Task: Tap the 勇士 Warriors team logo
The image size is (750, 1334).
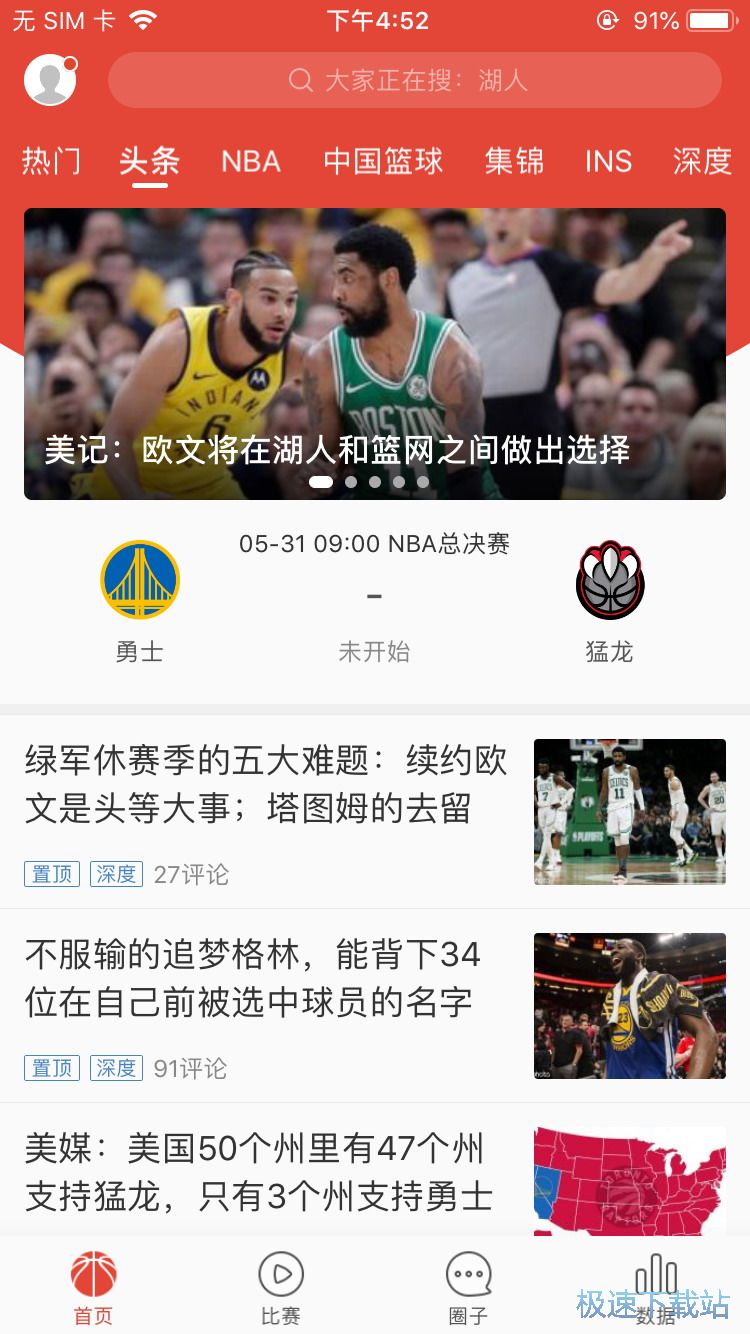Action: tap(139, 580)
